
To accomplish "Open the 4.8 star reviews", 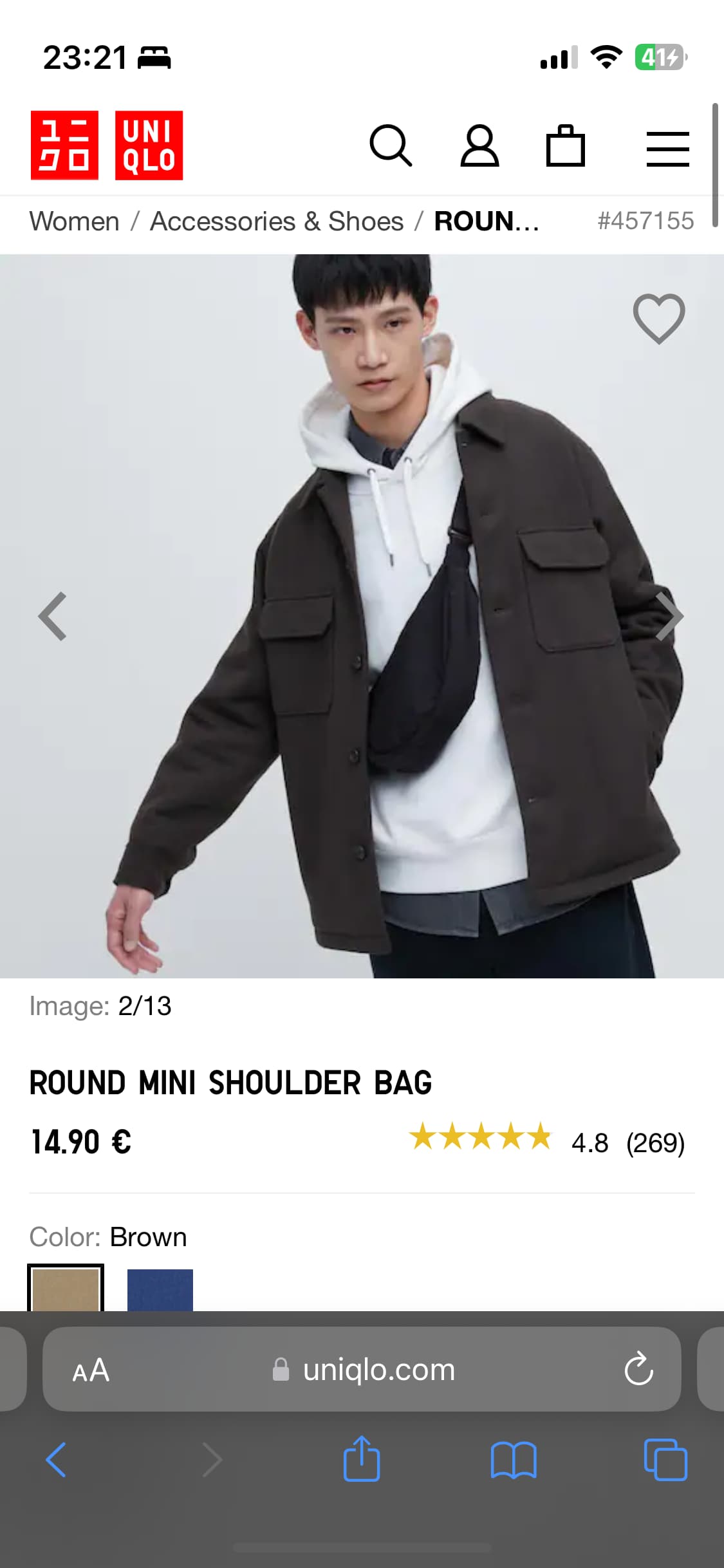I will [547, 1143].
